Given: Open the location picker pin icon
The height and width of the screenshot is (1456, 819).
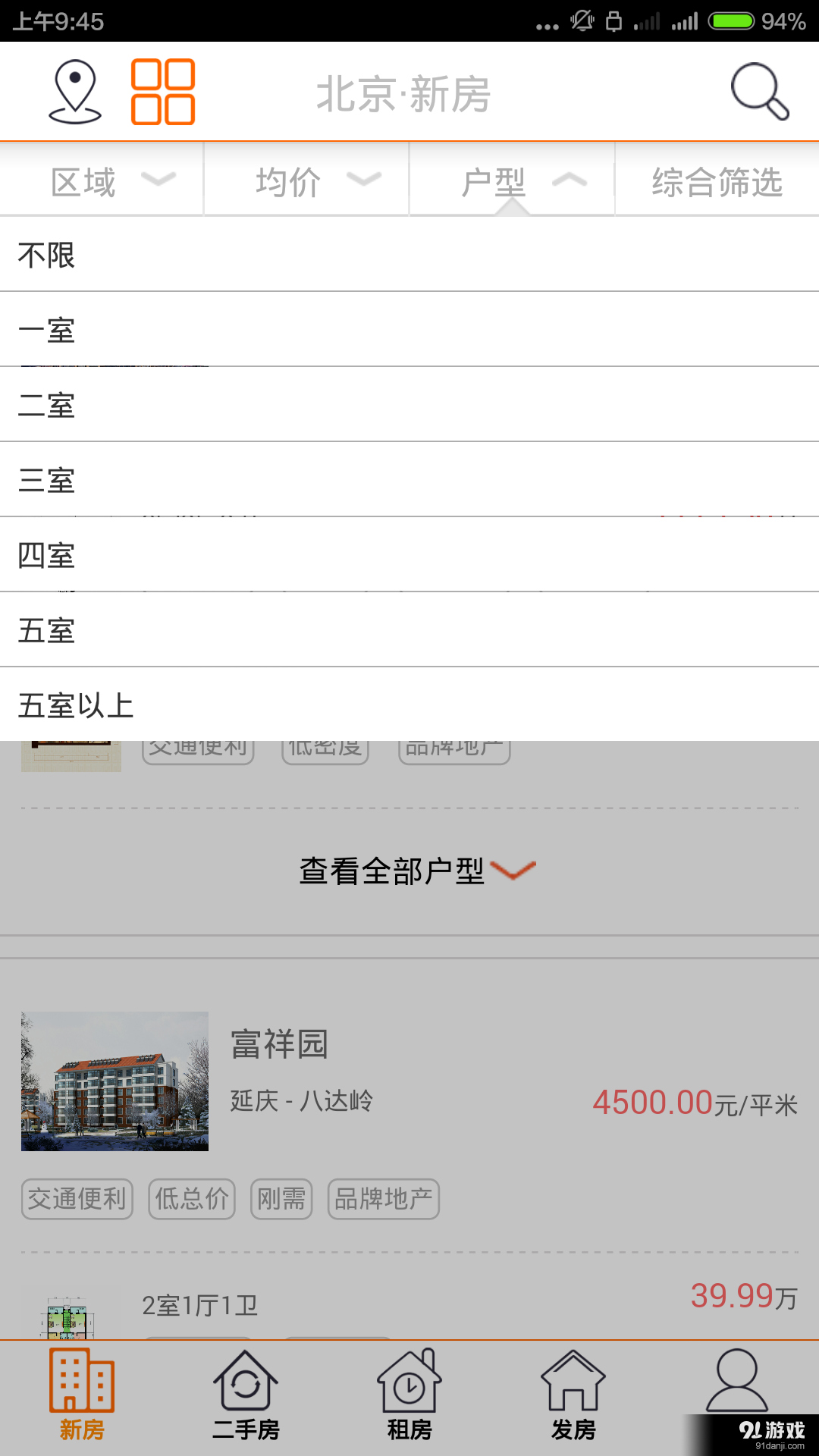Looking at the screenshot, I should pos(73,91).
